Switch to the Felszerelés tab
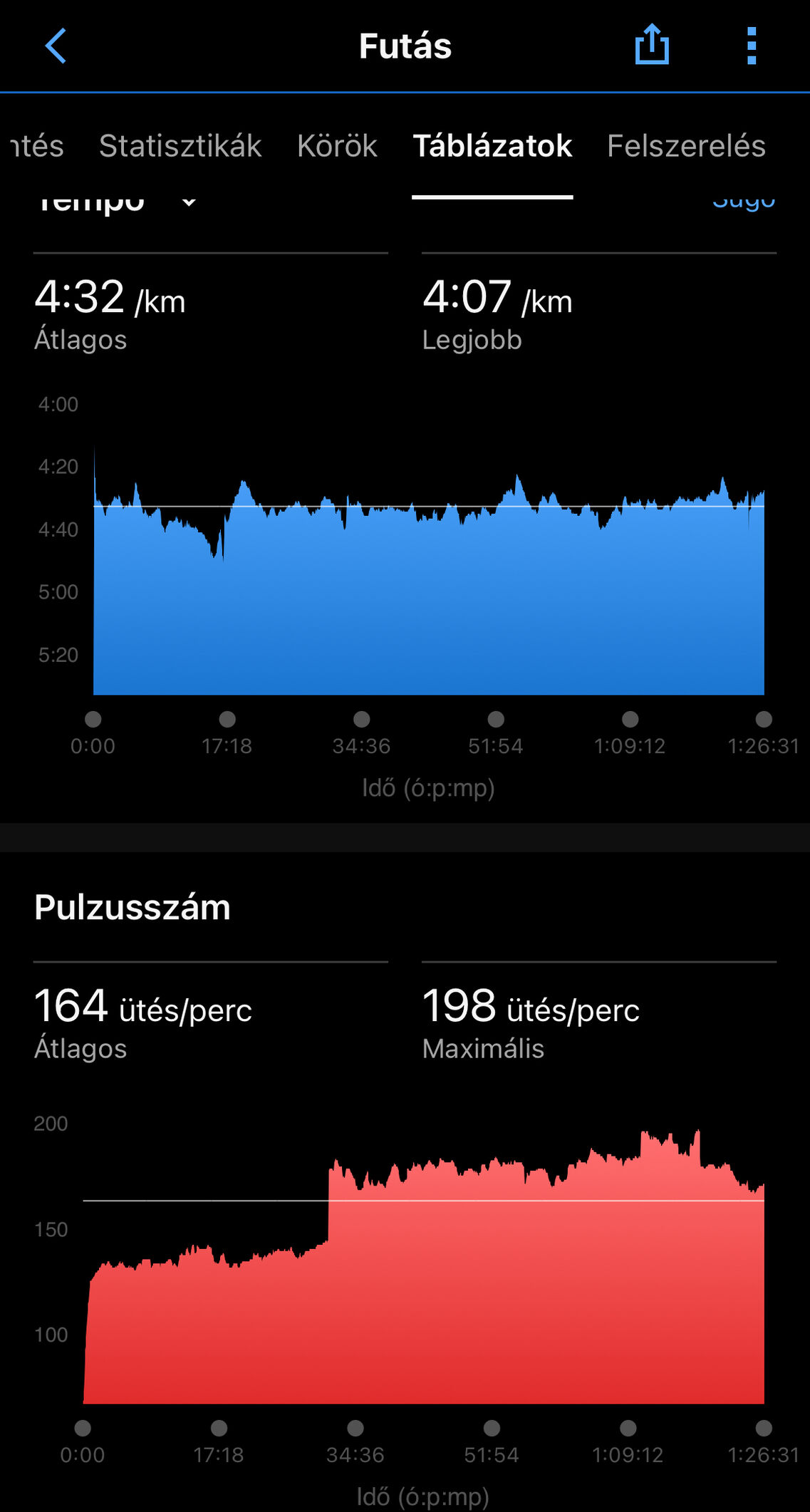810x1512 pixels. click(686, 146)
